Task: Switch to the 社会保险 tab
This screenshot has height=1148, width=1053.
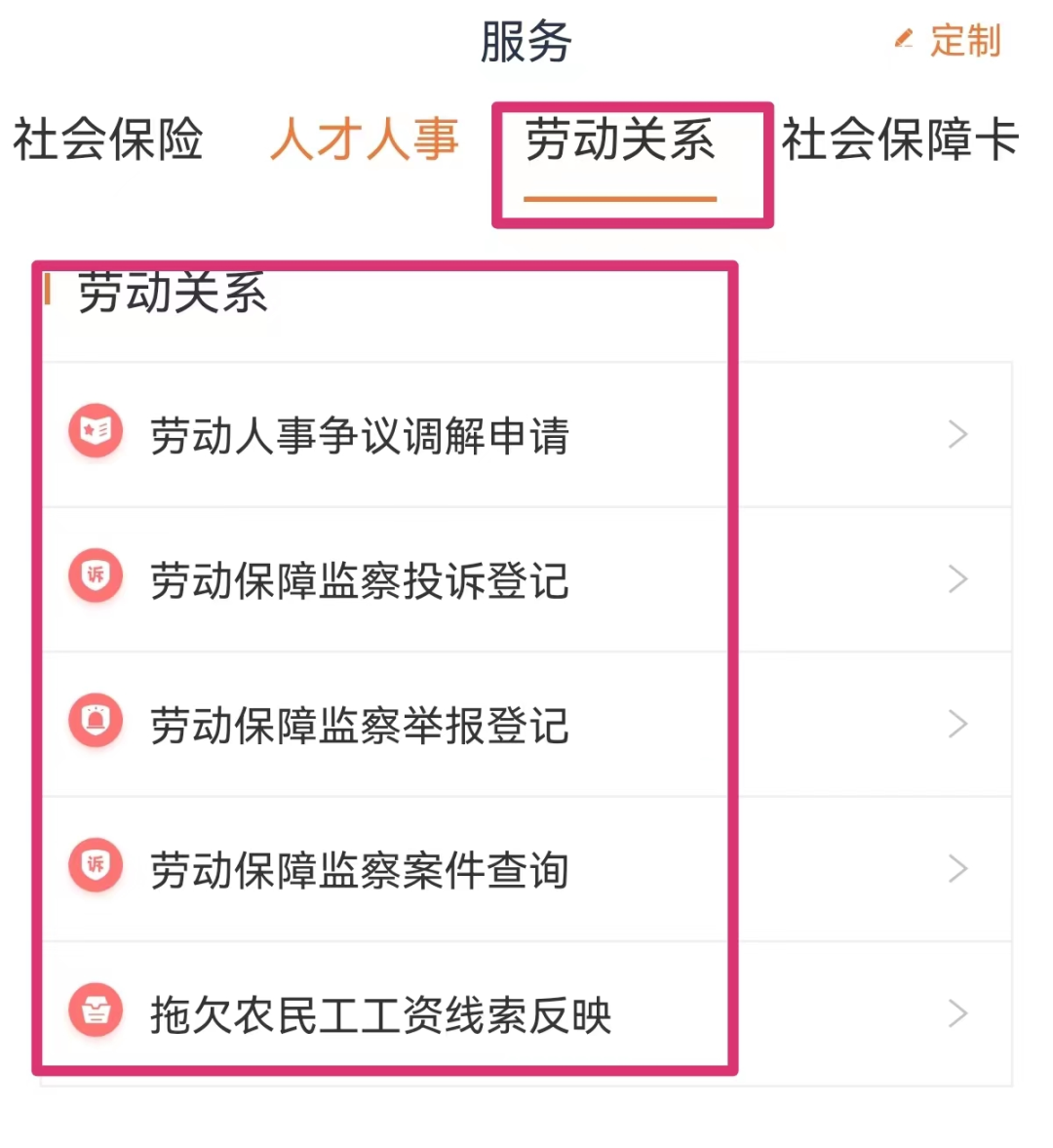Action: click(107, 139)
